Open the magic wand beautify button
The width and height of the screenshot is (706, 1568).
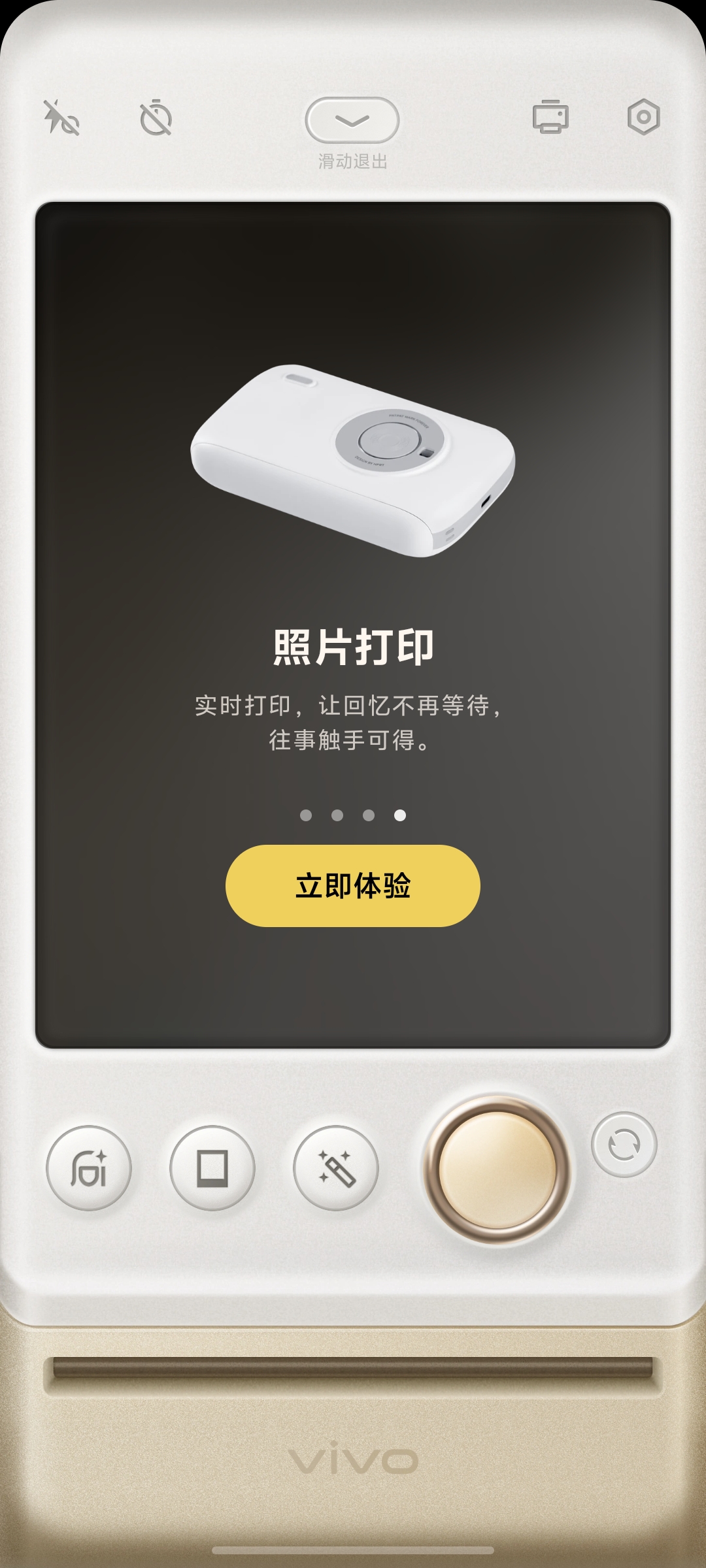336,1168
